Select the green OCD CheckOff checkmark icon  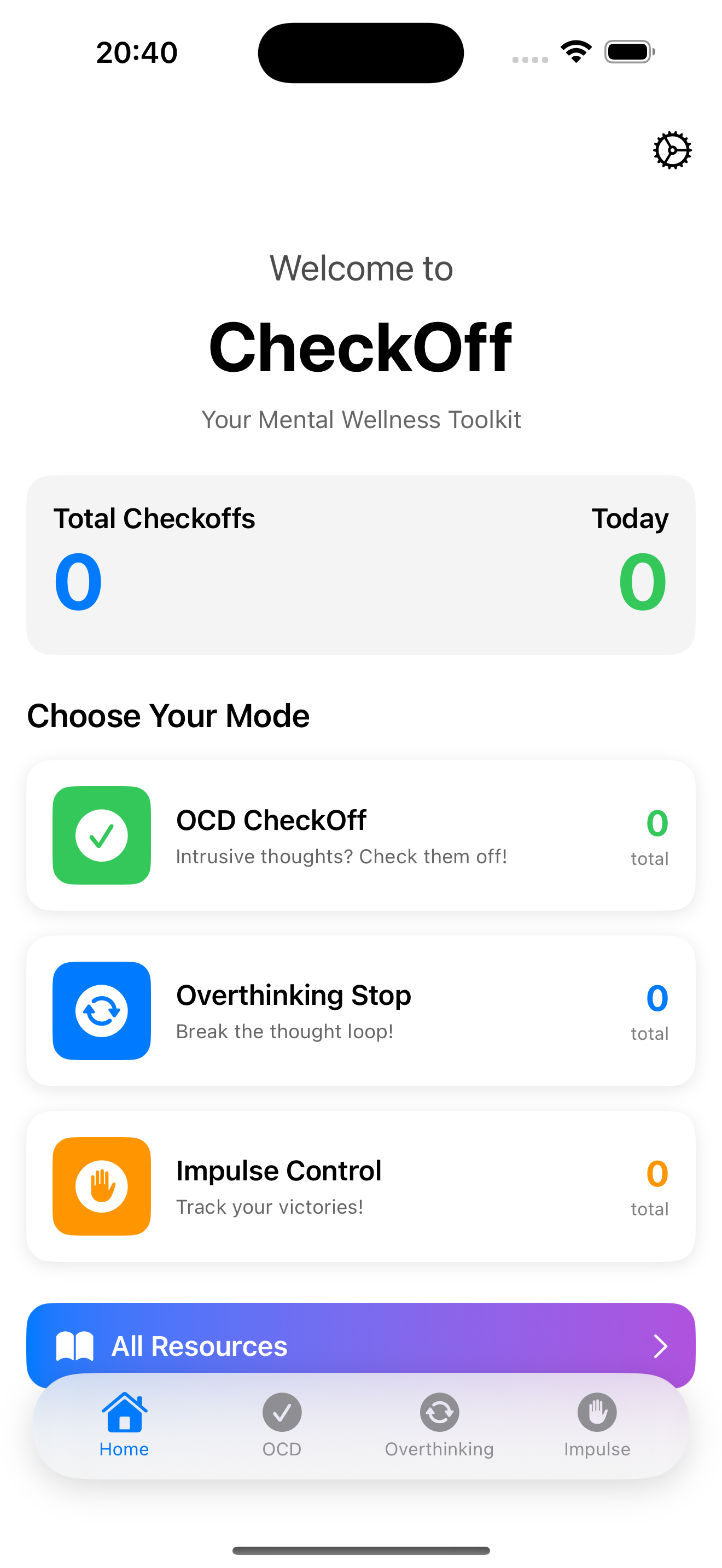click(101, 835)
